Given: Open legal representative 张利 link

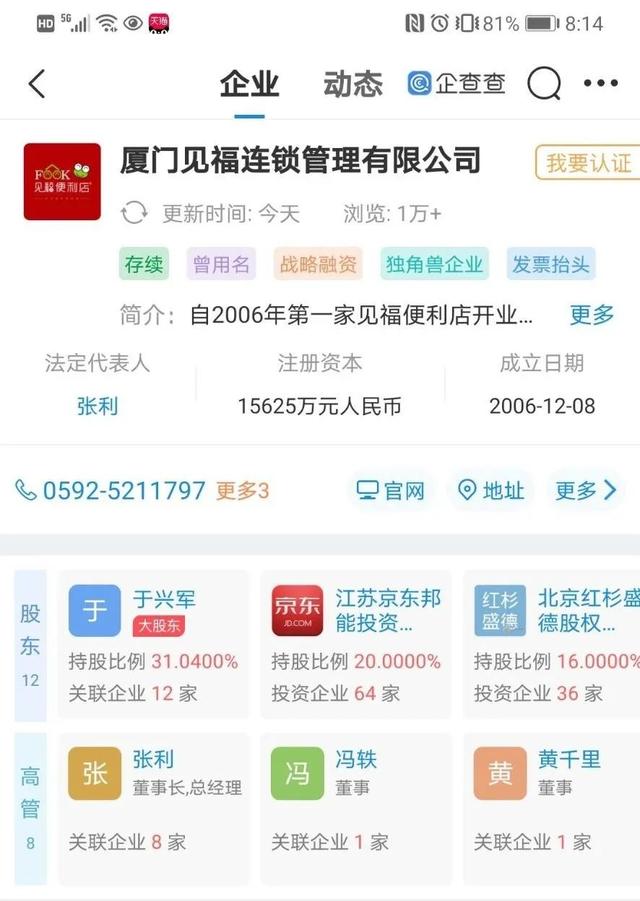Looking at the screenshot, I should click(x=97, y=406).
